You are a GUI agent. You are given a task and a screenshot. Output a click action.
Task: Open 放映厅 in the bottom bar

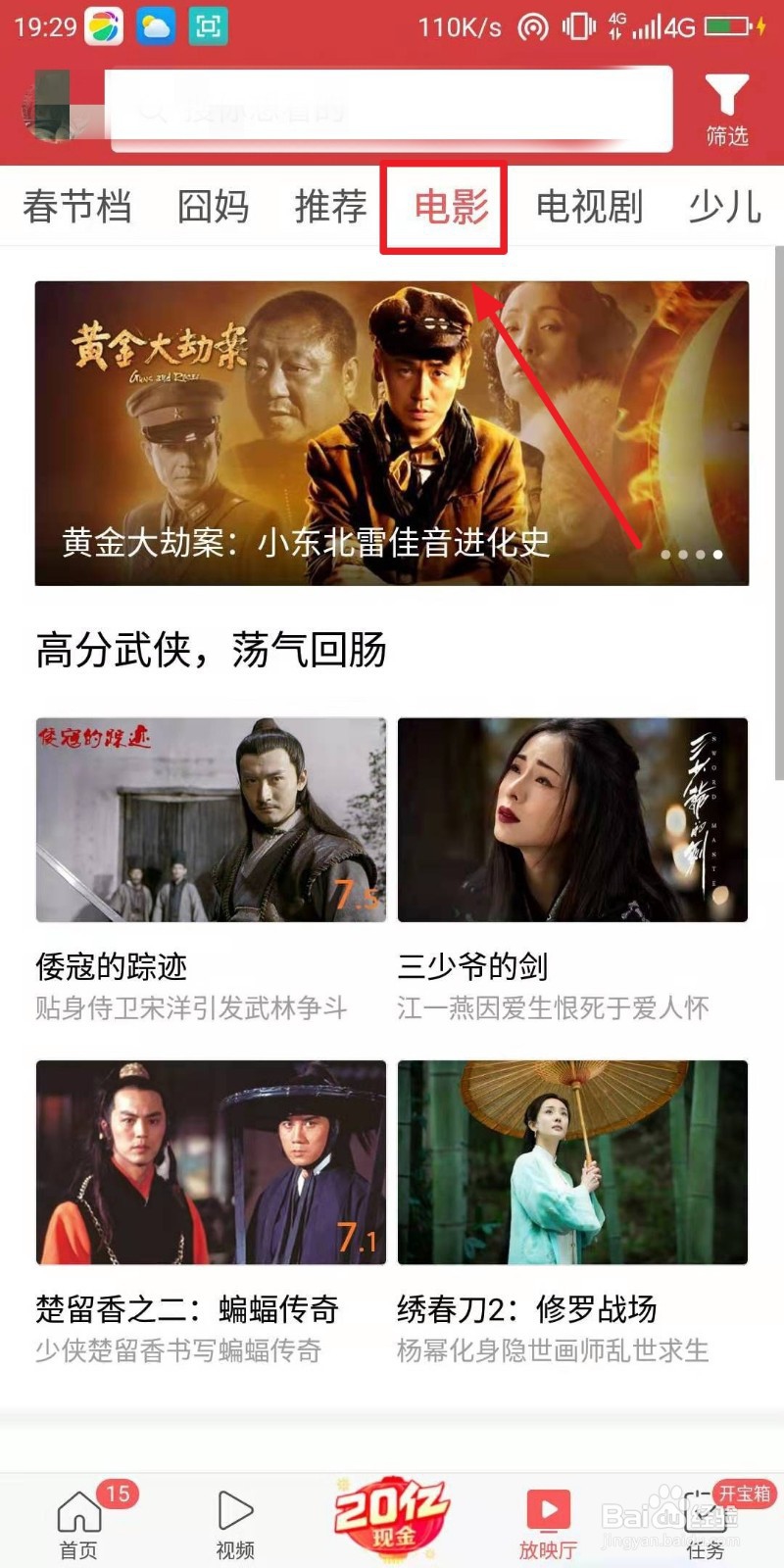[x=548, y=1522]
